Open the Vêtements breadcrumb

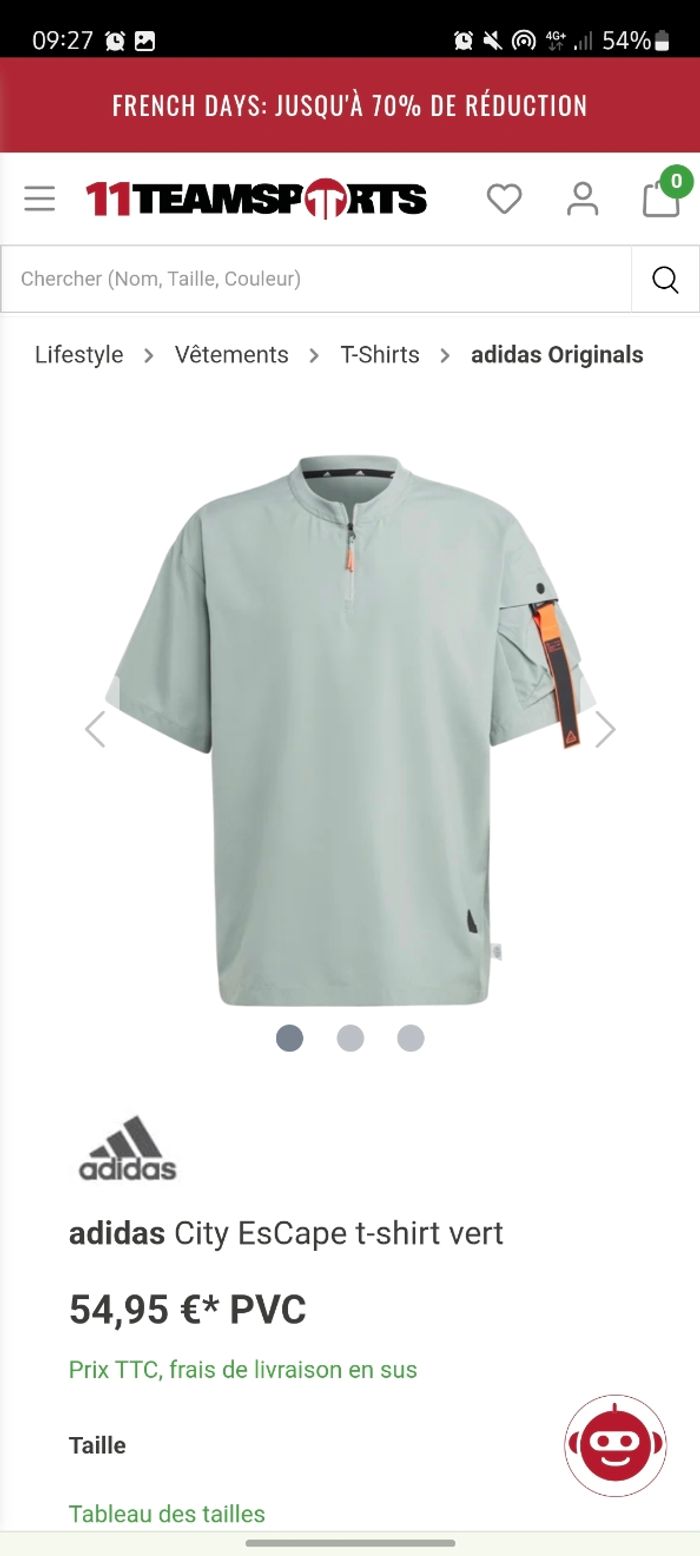click(x=231, y=355)
